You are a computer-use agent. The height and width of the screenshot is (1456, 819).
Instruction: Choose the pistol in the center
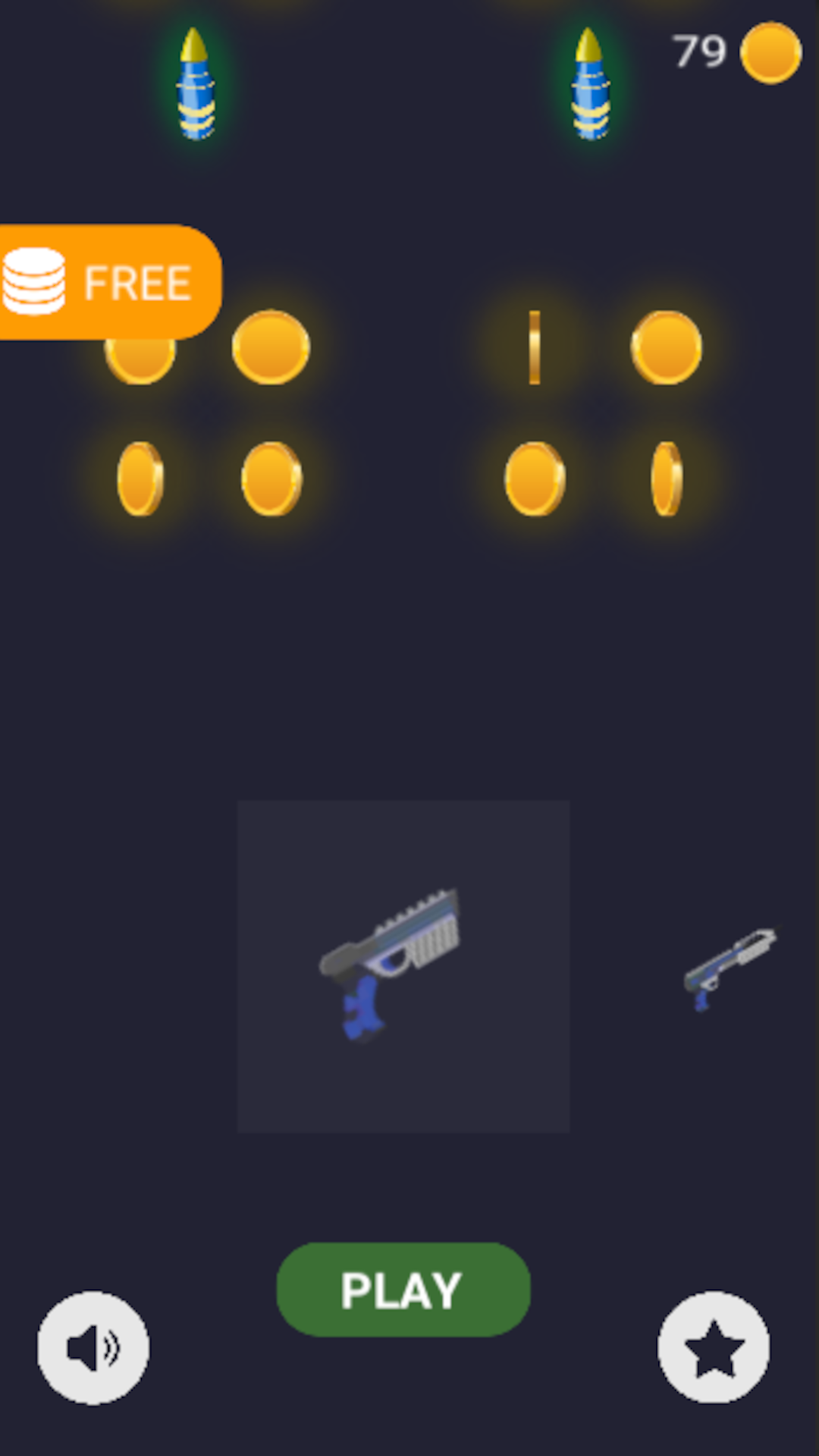pos(403,965)
